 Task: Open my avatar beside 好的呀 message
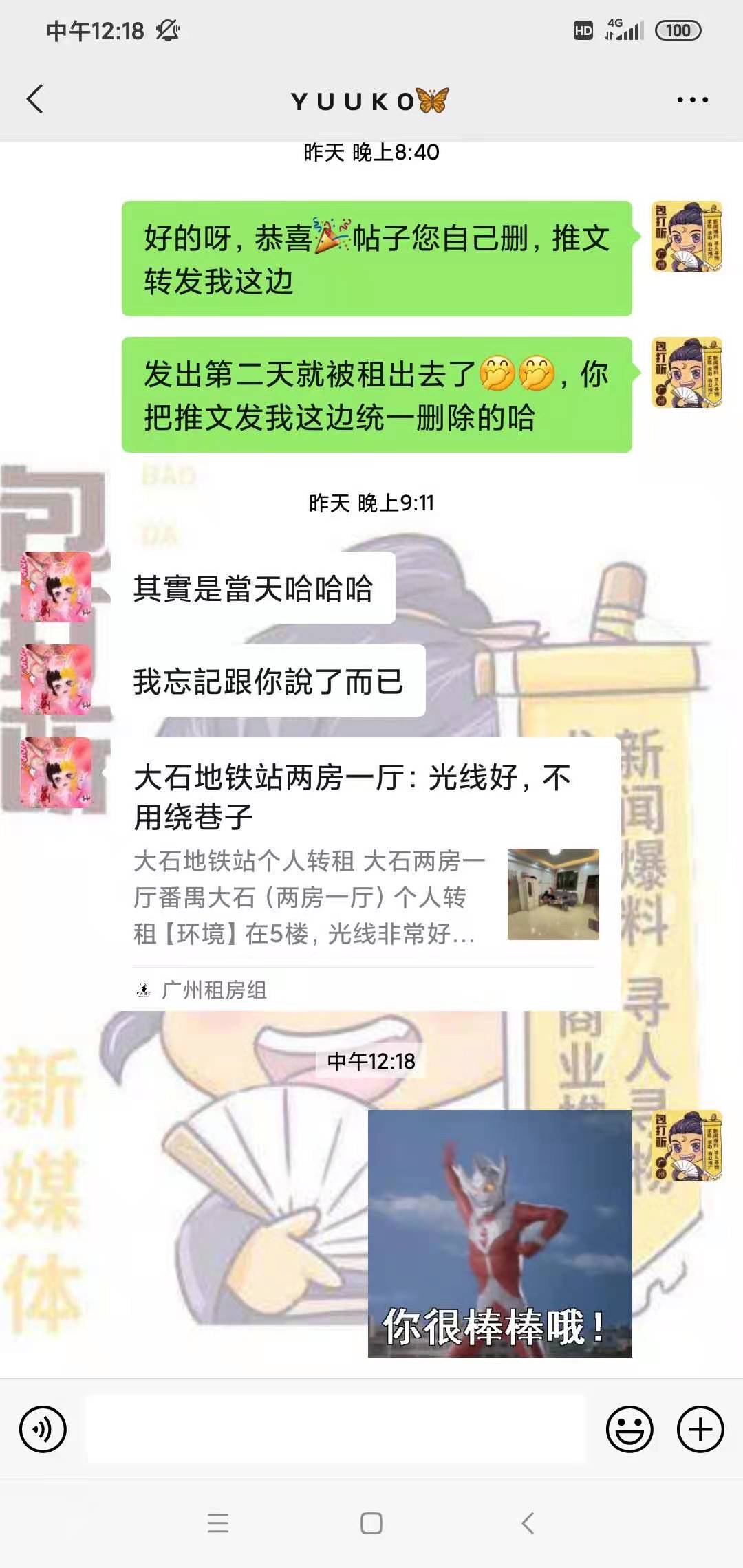(x=687, y=237)
